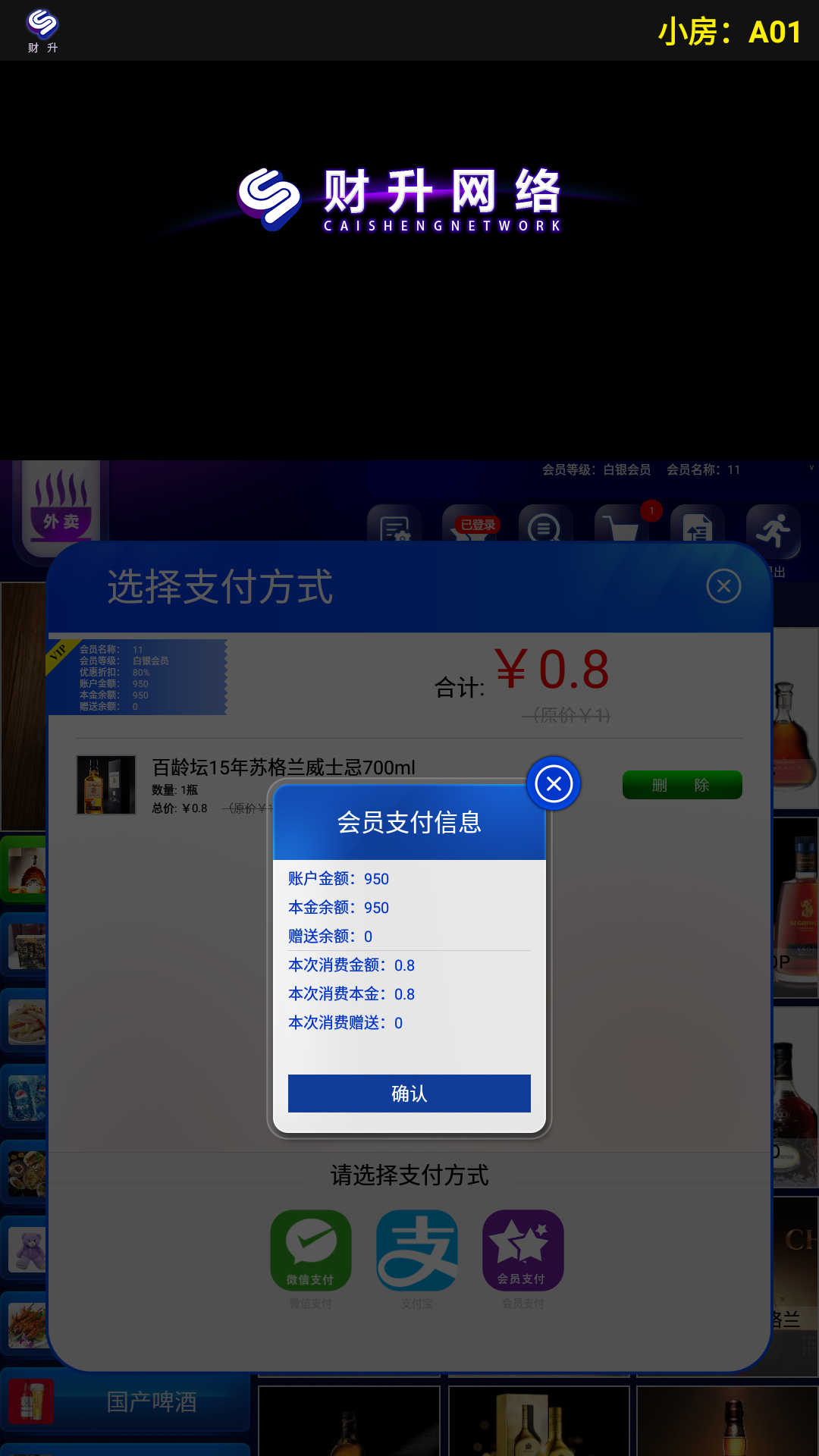Image resolution: width=819 pixels, height=1456 pixels.
Task: Delete the 百龄坛15年 whisky item
Action: 682,785
